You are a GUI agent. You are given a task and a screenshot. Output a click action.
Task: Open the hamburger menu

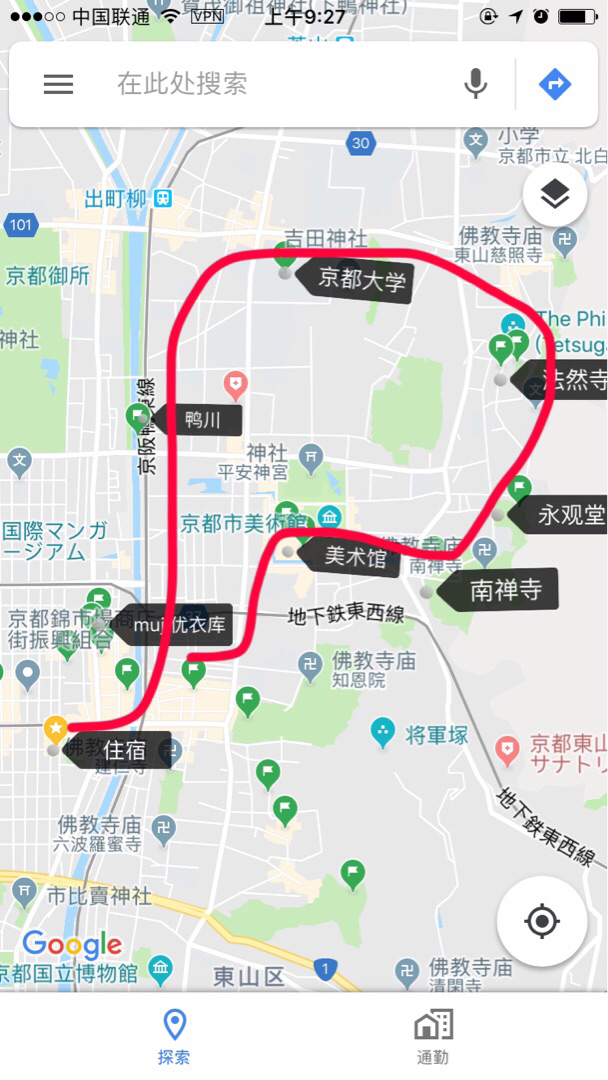(x=58, y=85)
